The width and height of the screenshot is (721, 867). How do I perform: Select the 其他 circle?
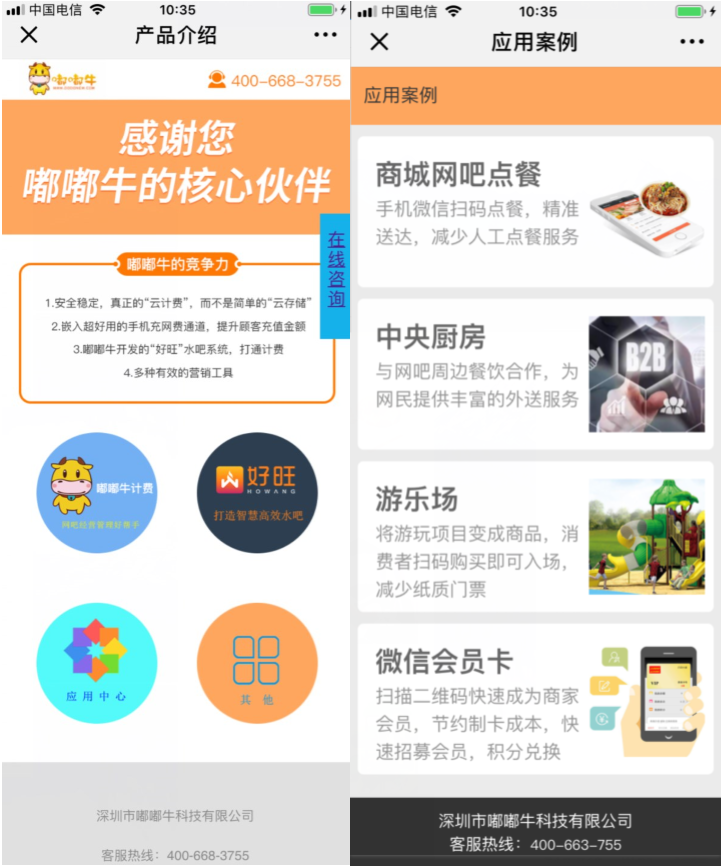click(257, 663)
